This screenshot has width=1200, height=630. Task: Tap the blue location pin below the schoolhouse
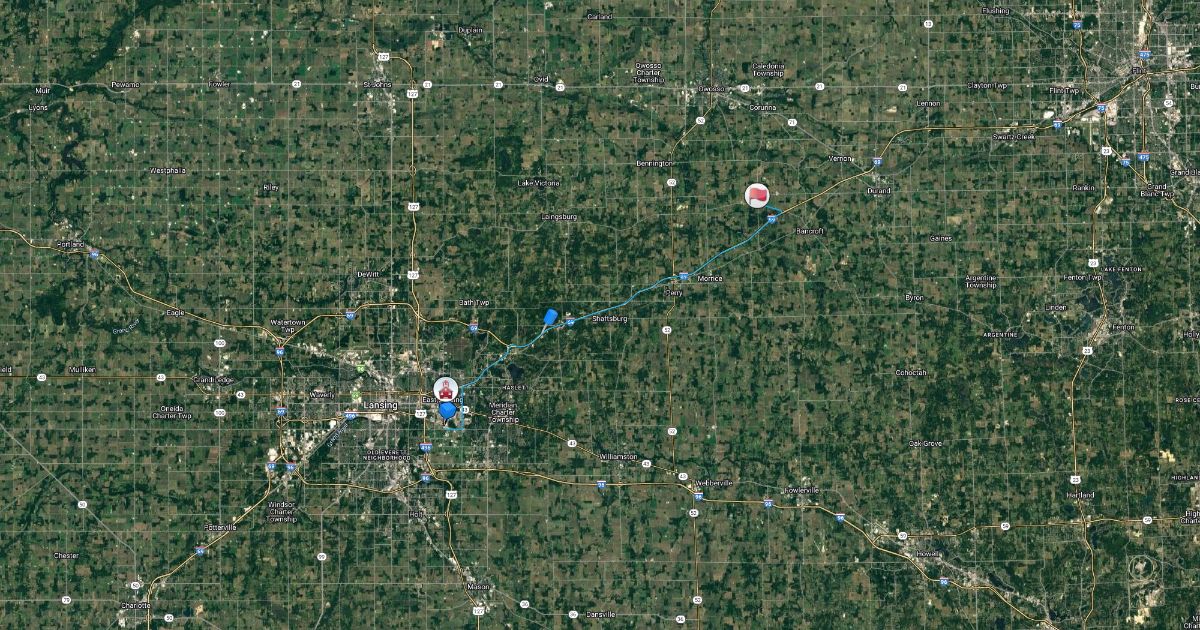click(448, 410)
